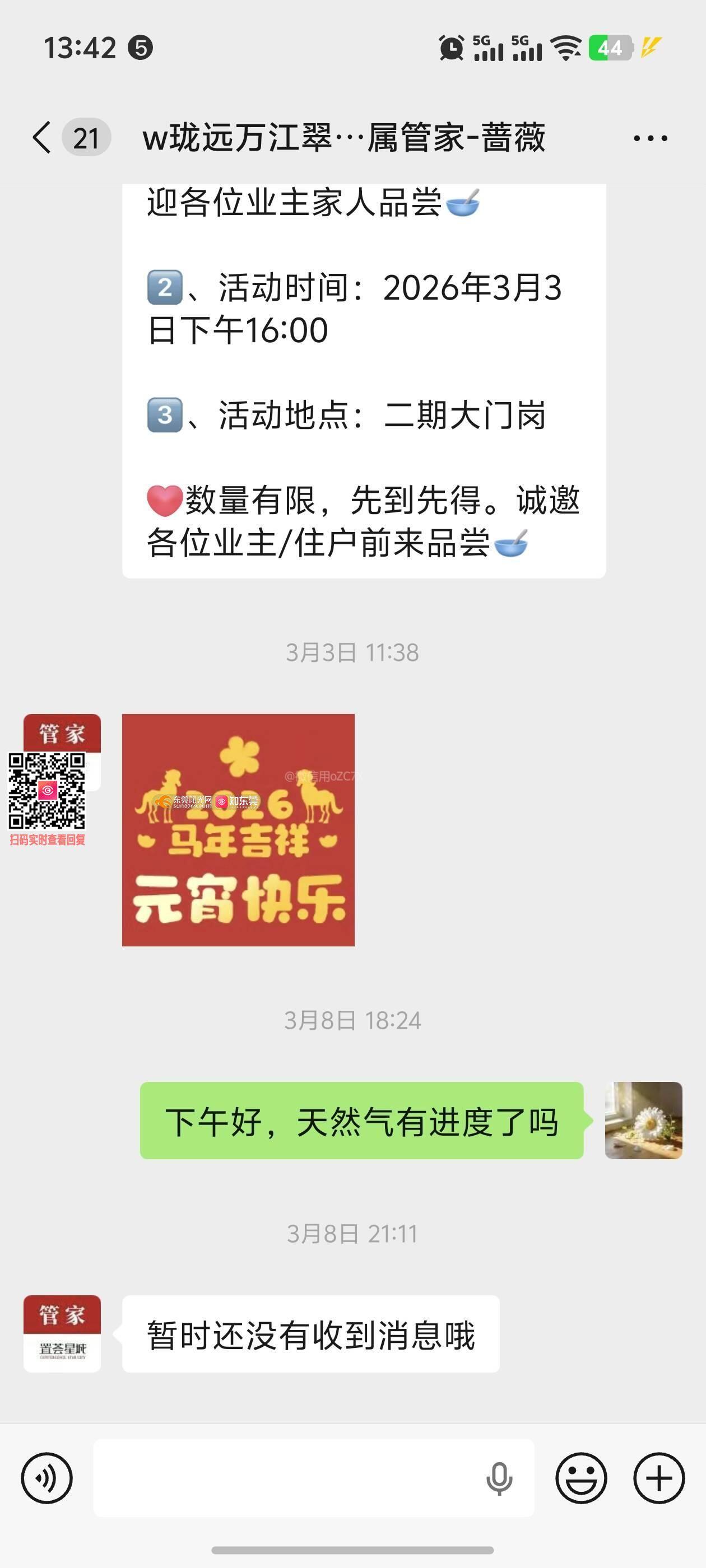Open the 元宵快乐 image message
This screenshot has height=1568, width=706.
tap(238, 830)
